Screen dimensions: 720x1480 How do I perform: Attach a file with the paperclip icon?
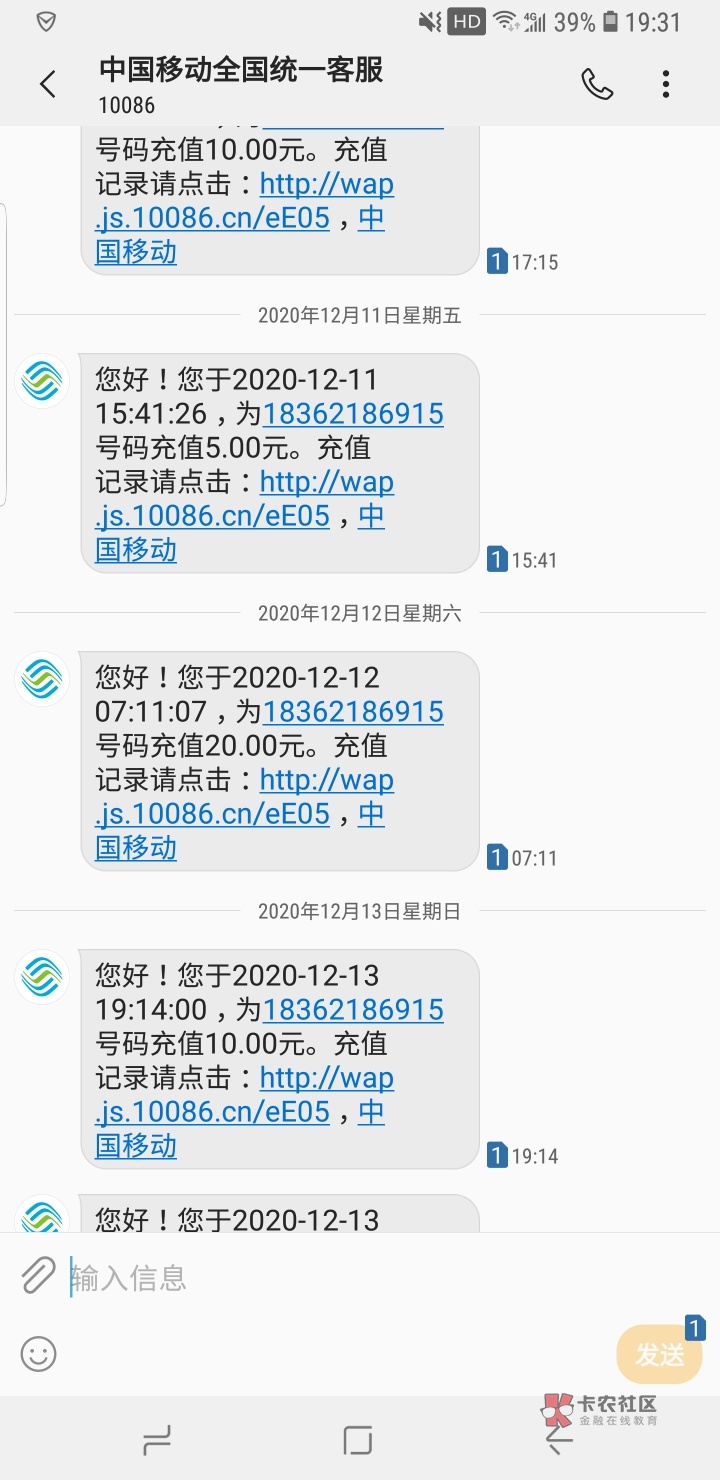pos(38,1276)
